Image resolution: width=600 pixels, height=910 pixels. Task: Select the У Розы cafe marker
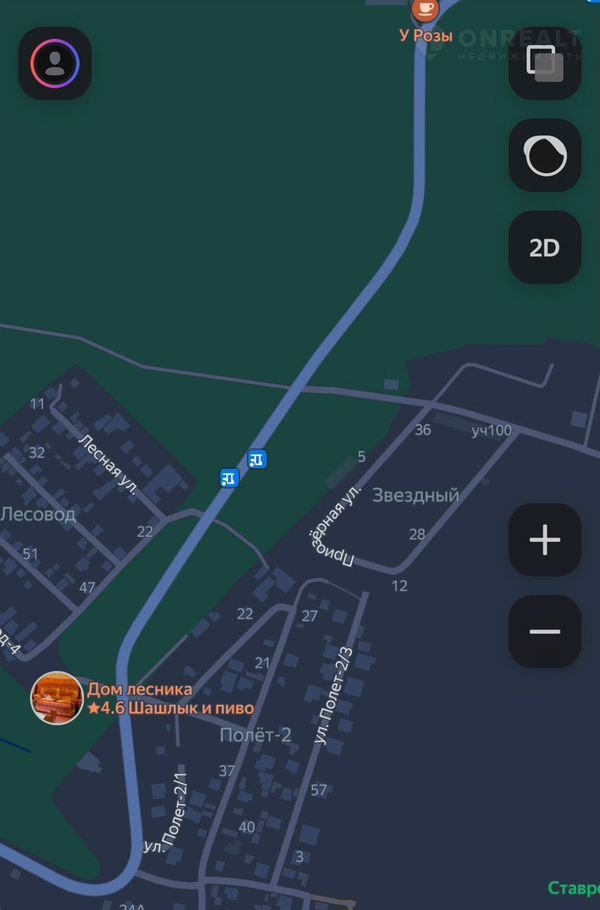tap(425, 12)
